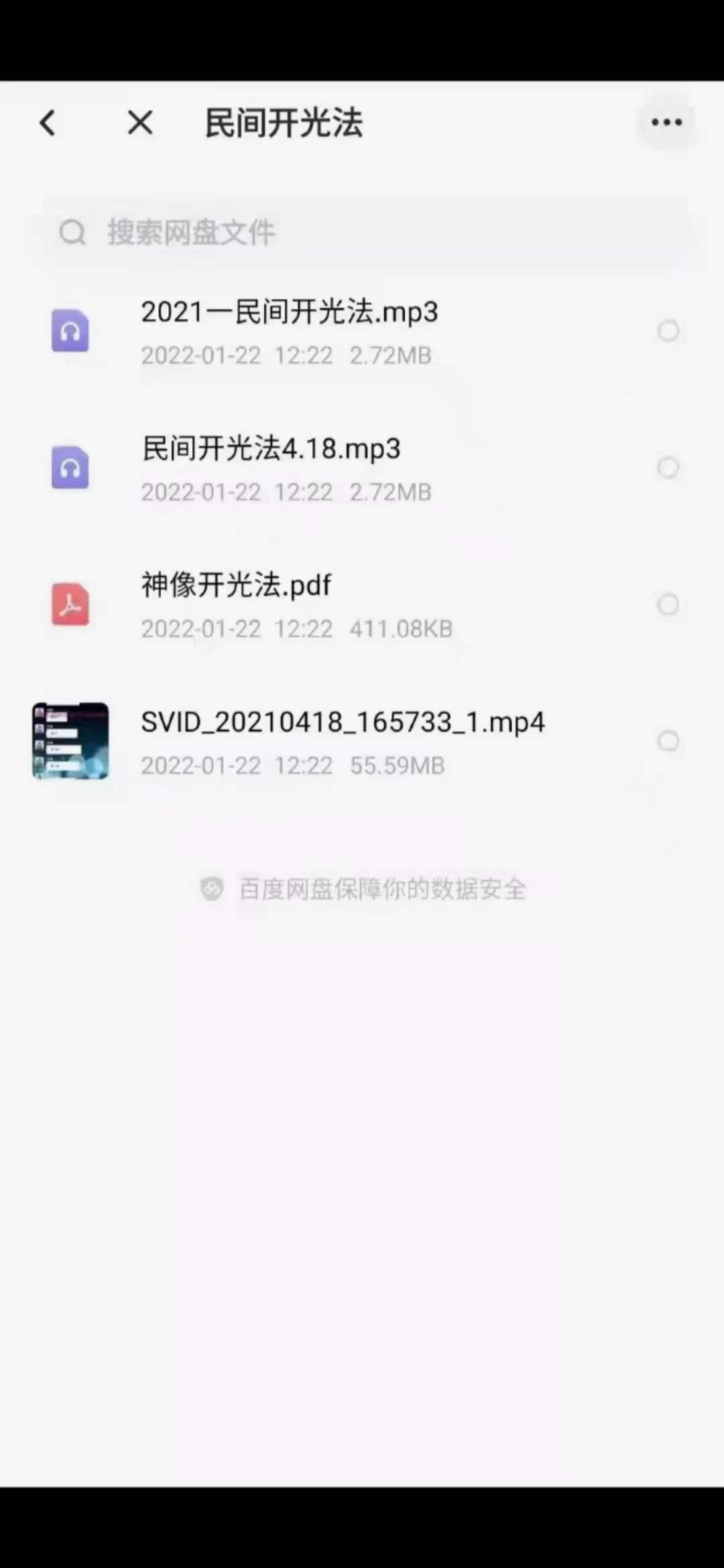724x1568 pixels.
Task: Open the file 2021一民间开光法.mp3
Action: [290, 312]
